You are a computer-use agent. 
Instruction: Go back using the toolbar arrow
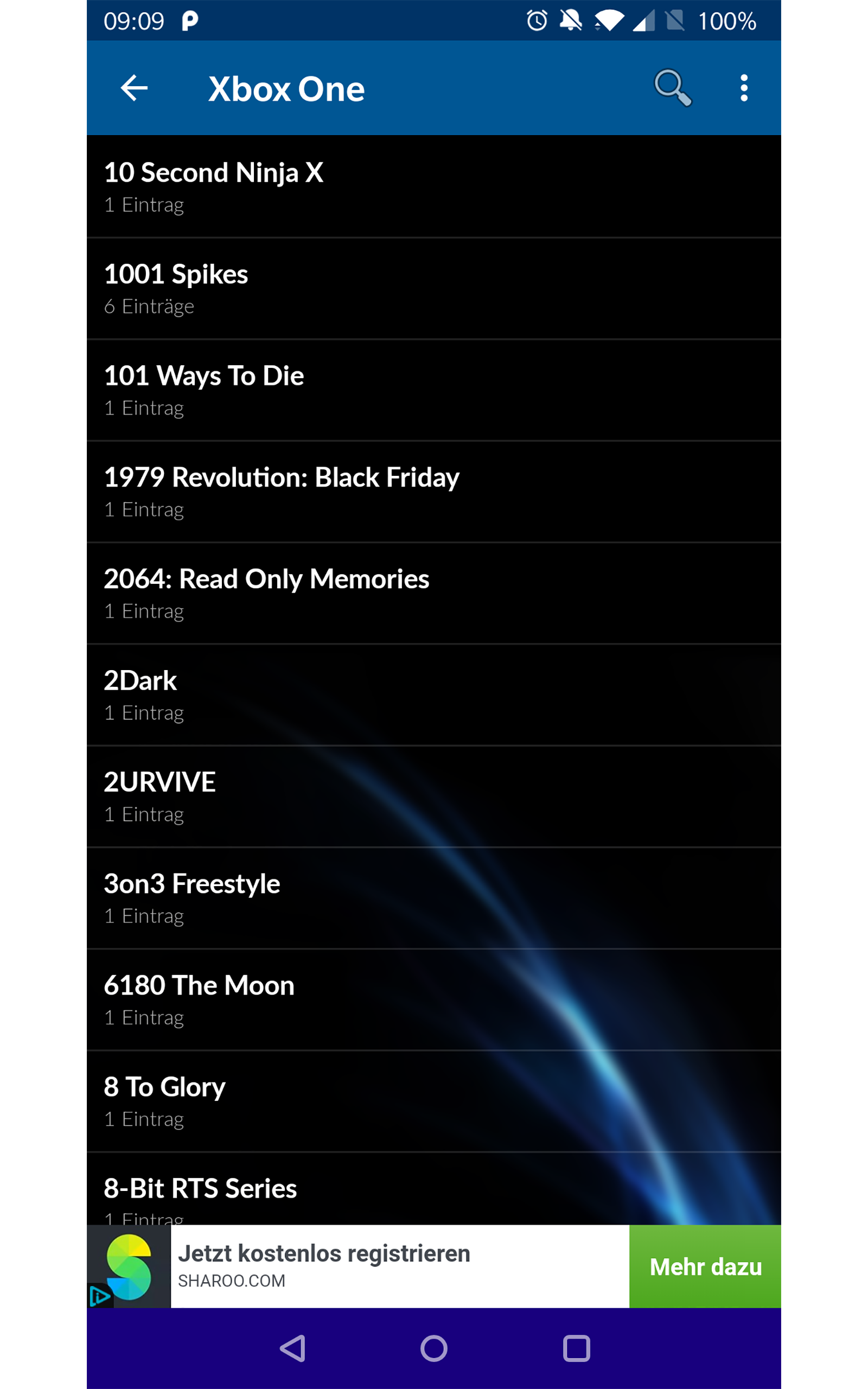pyautogui.click(x=135, y=88)
